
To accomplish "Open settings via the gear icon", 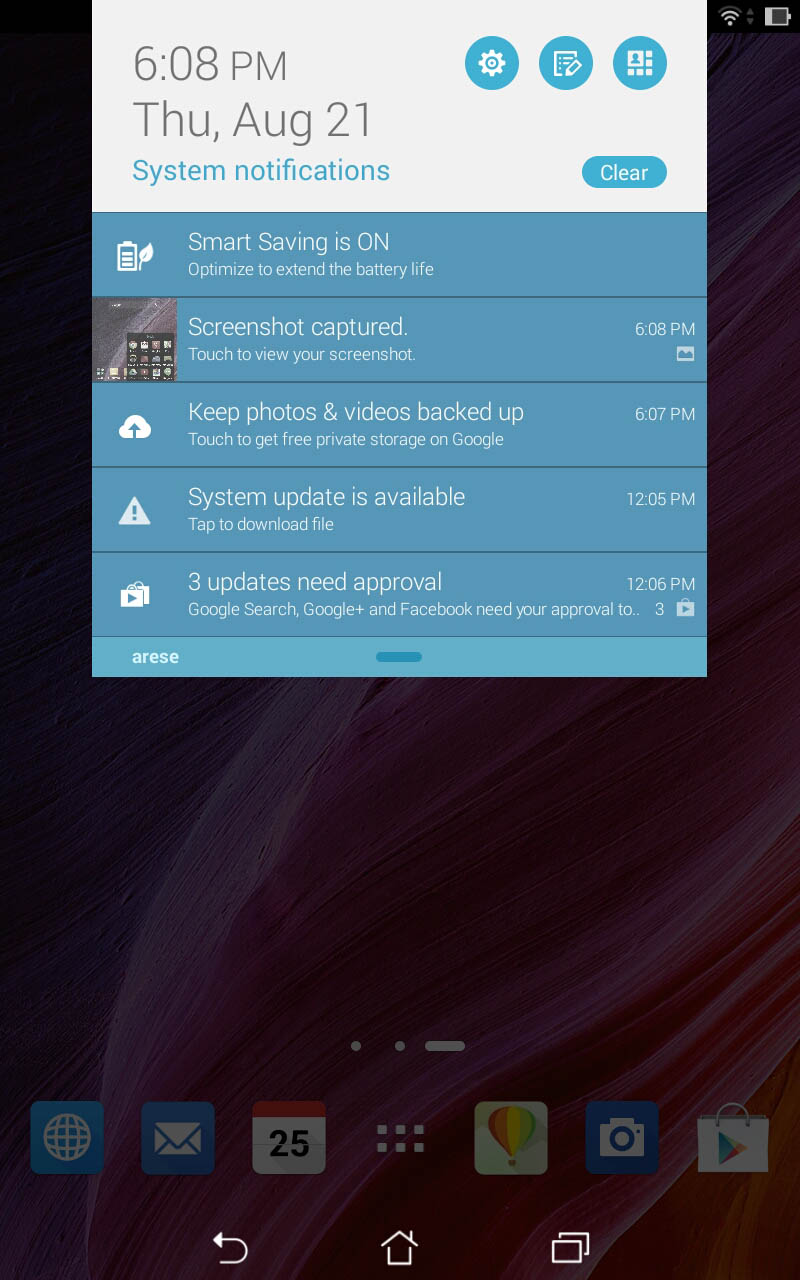I will (492, 63).
